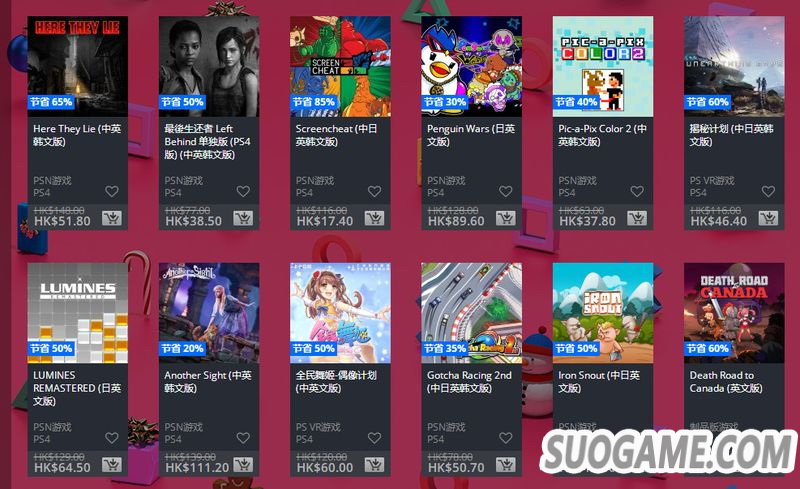800x489 pixels.
Task: Open the Left Behind game card
Action: tap(208, 67)
